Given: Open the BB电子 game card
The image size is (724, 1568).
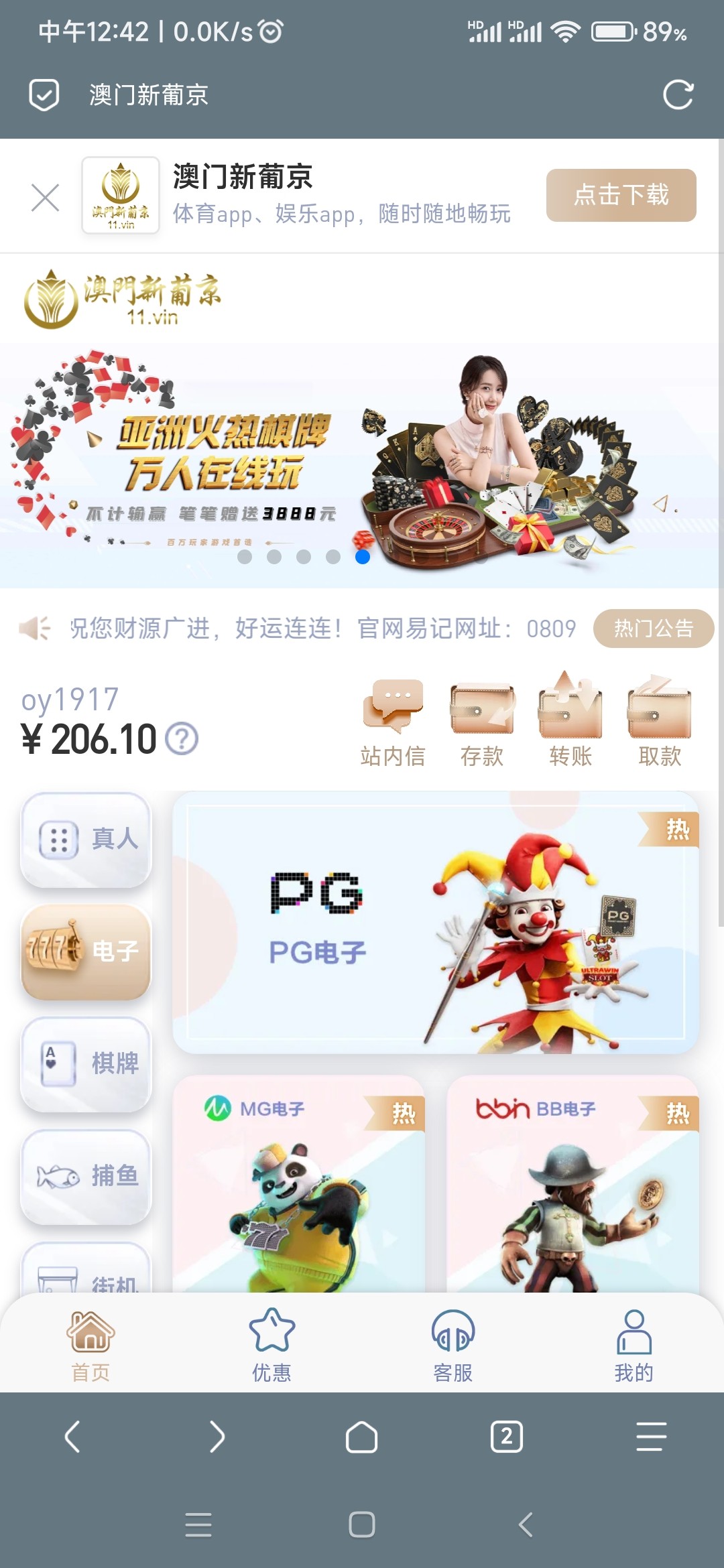Looking at the screenshot, I should (x=572, y=1186).
